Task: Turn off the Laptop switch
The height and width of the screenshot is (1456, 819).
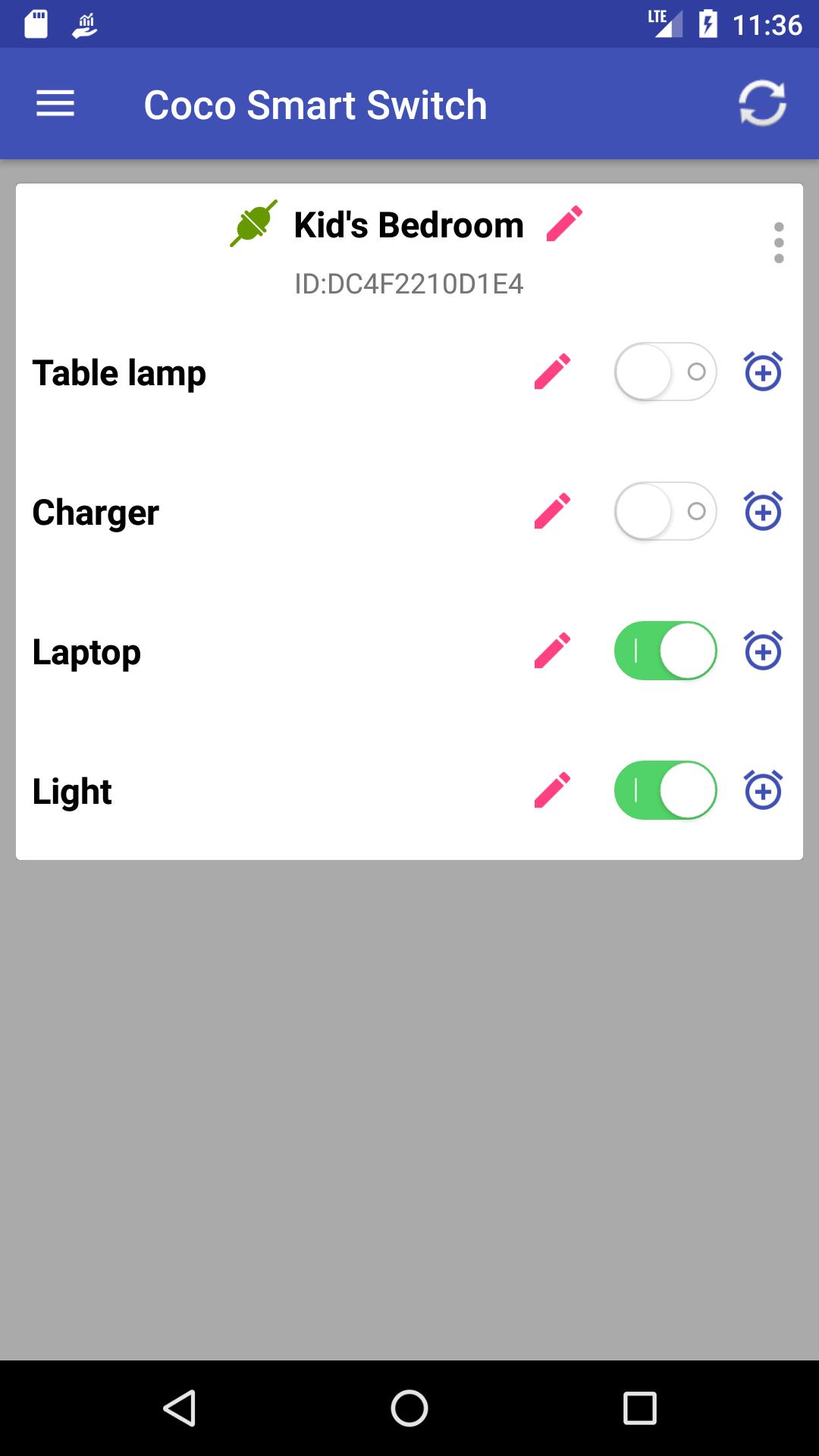Action: pyautogui.click(x=665, y=651)
